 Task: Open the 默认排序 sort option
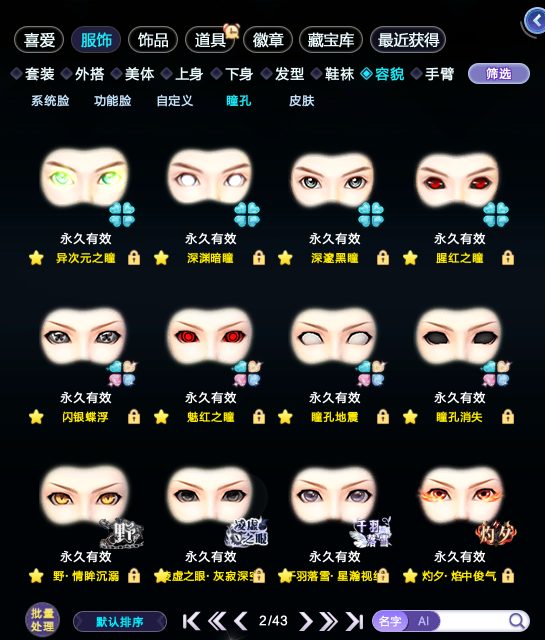coord(120,622)
